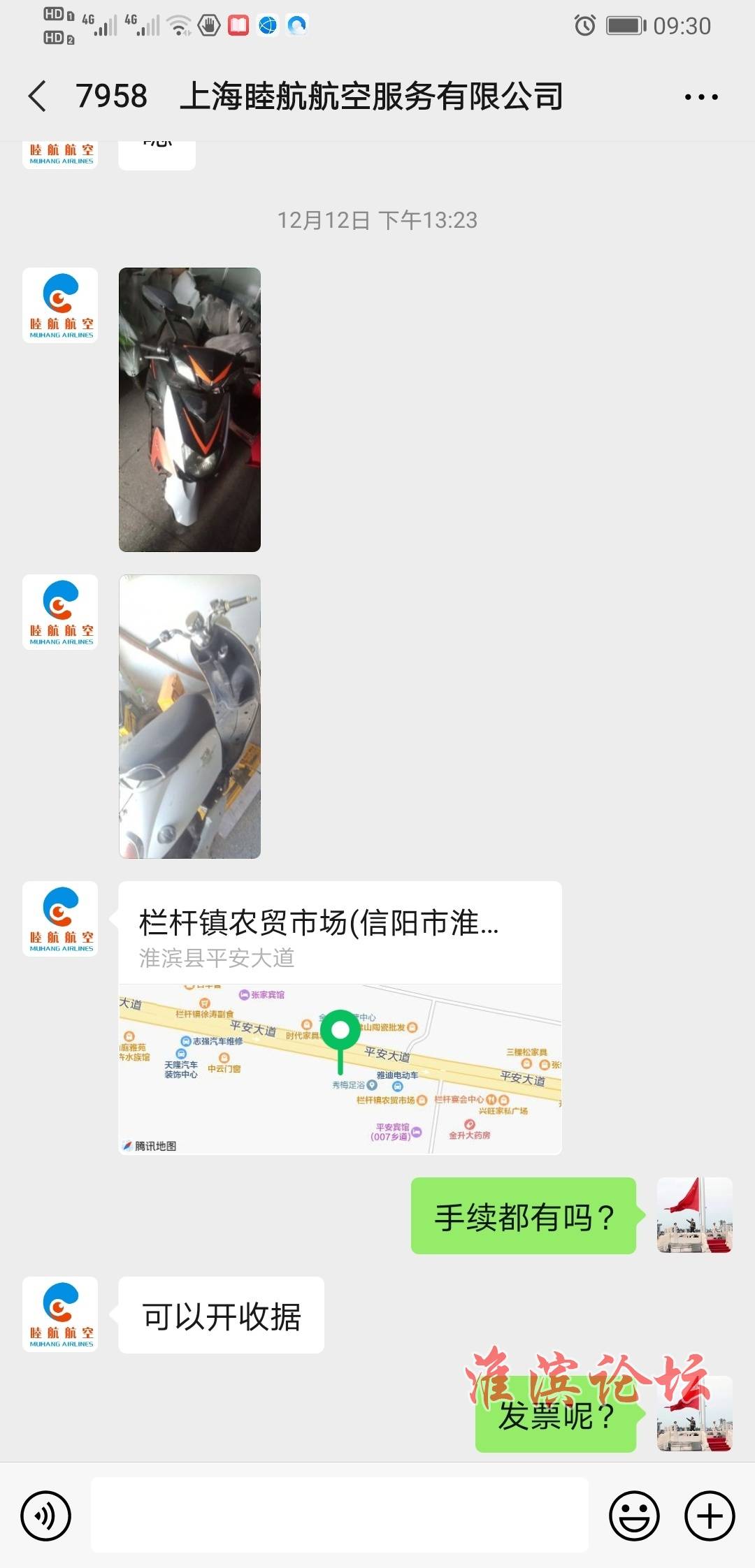
Task: Go back to the chat list
Action: tap(38, 96)
